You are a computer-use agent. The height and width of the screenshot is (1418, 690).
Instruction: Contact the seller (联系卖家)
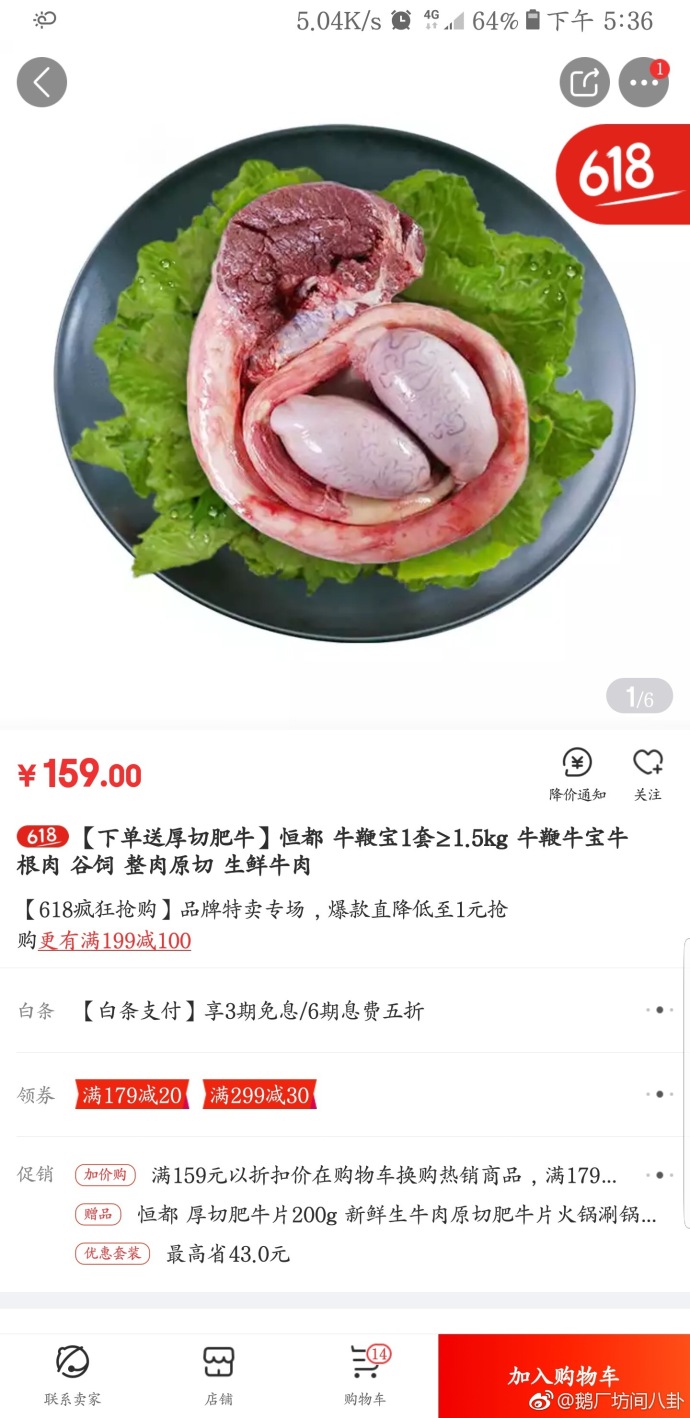coord(72,1374)
